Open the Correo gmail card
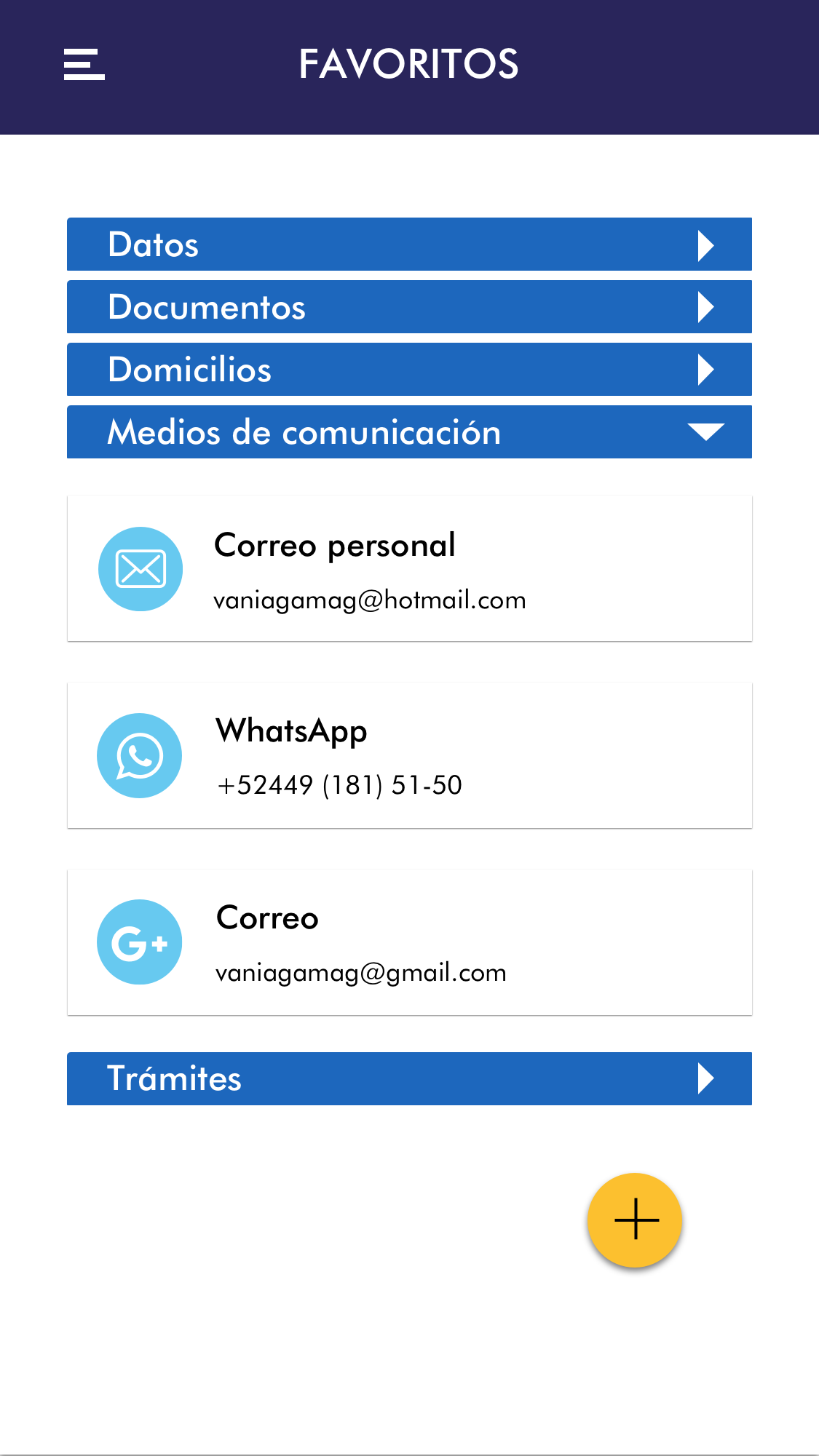Screen dimensions: 819x1456 coord(409,942)
